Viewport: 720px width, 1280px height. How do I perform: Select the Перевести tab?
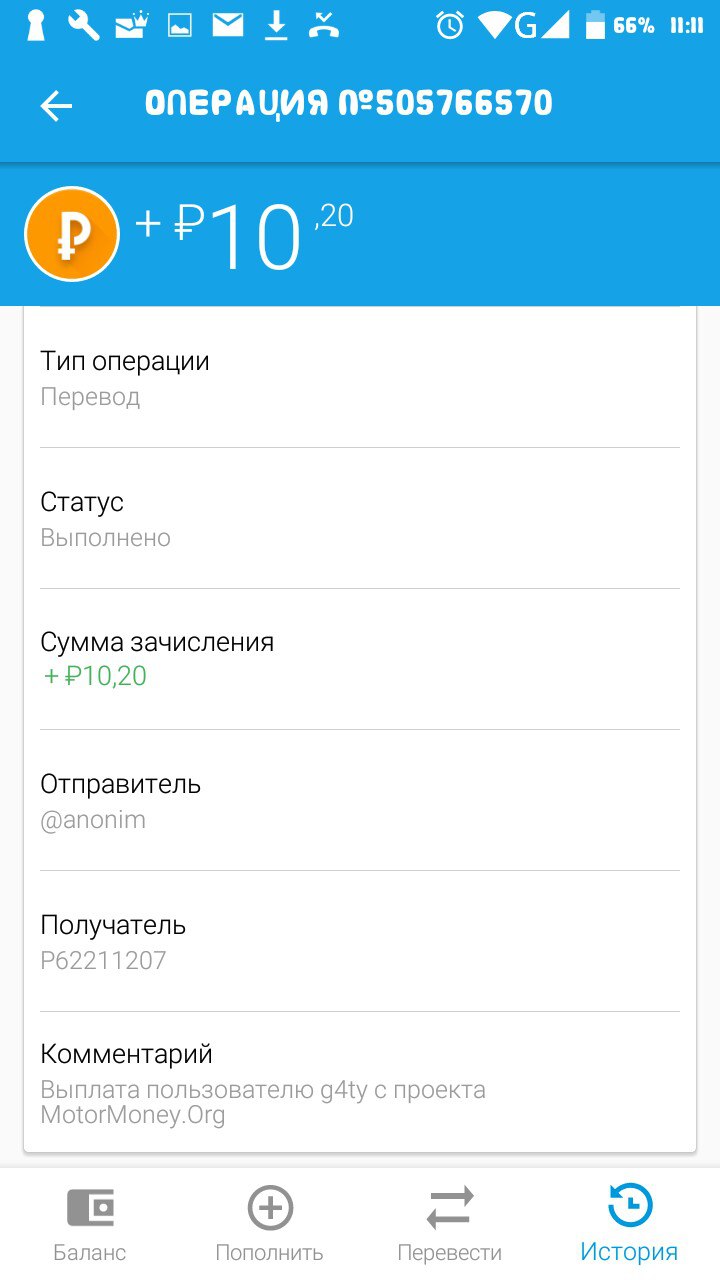tap(450, 1224)
